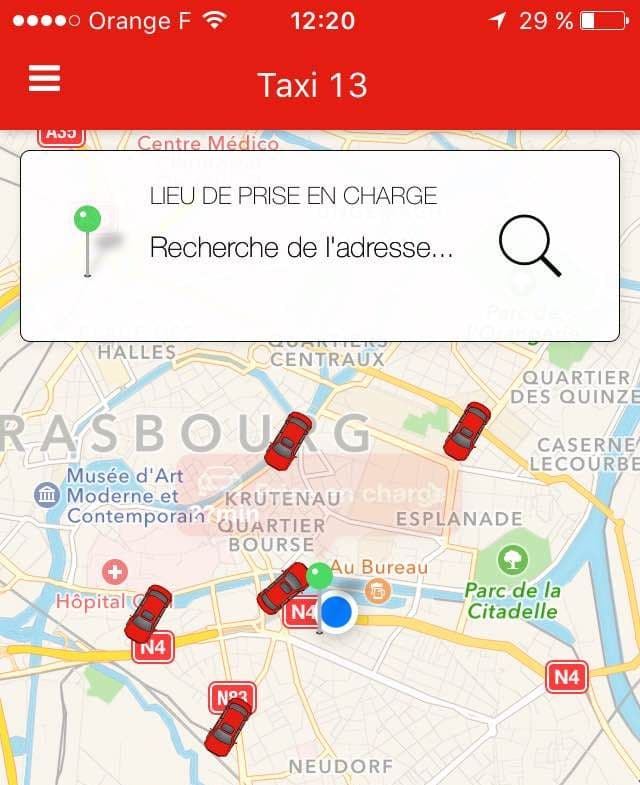Tap the magnifying glass search icon
This screenshot has width=640, height=785.
(529, 246)
